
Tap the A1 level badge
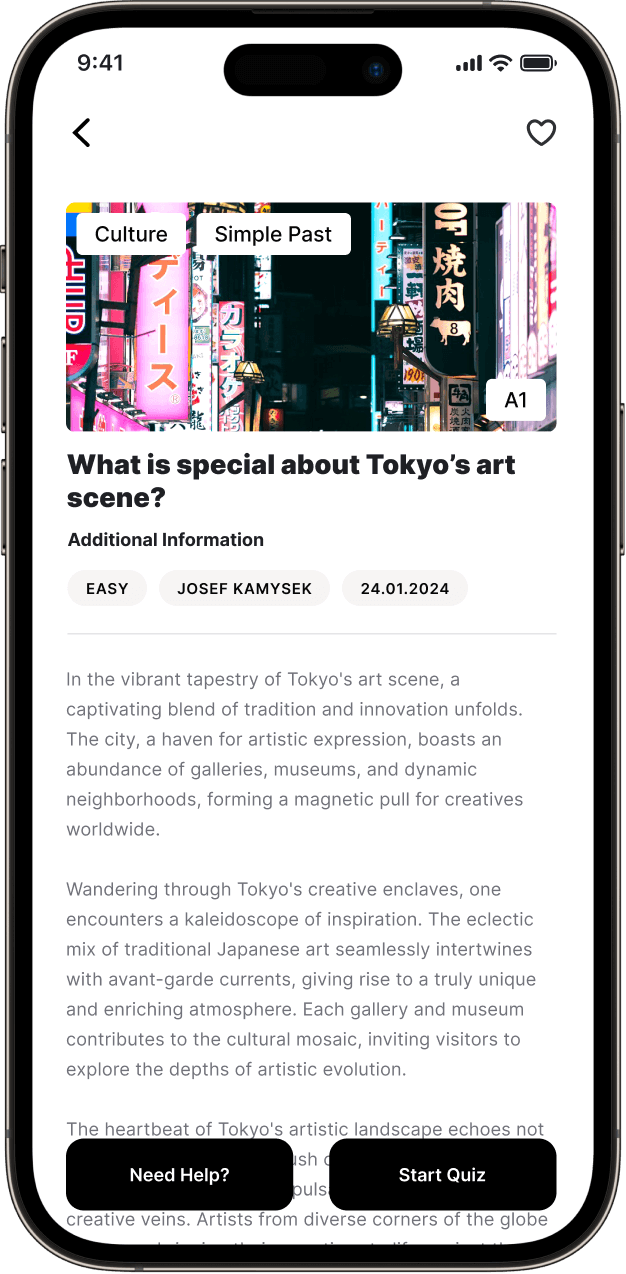pos(516,400)
